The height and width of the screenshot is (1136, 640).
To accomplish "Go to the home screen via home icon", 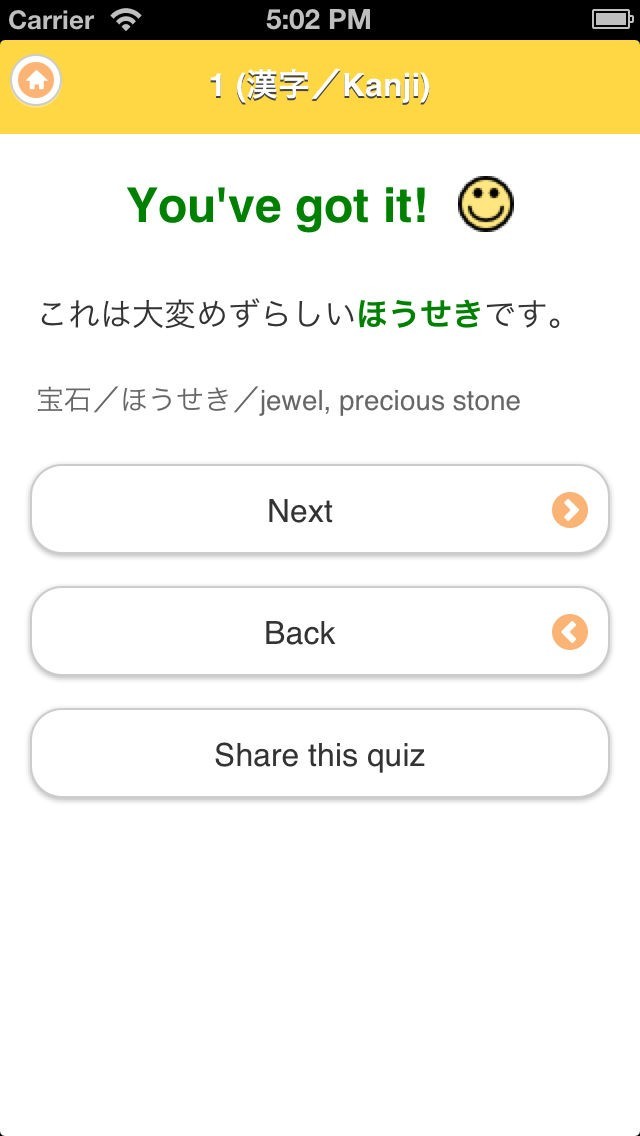I will [x=36, y=81].
